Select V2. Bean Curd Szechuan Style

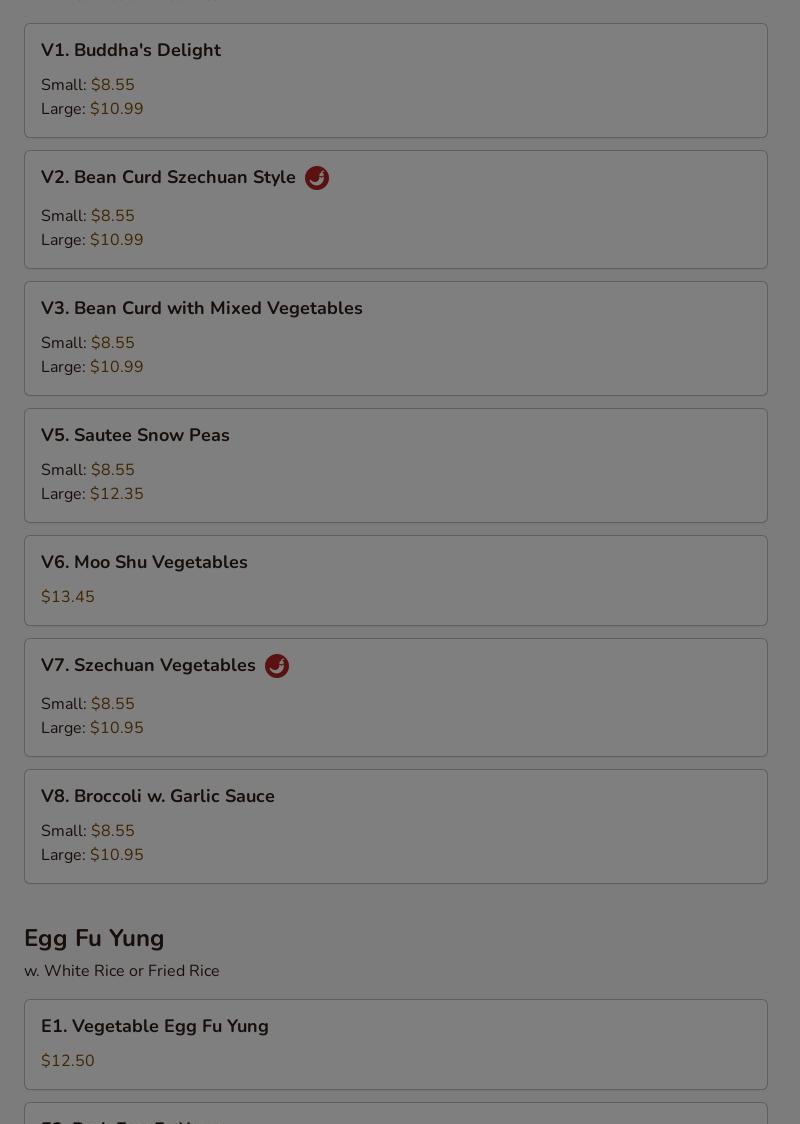[395, 209]
